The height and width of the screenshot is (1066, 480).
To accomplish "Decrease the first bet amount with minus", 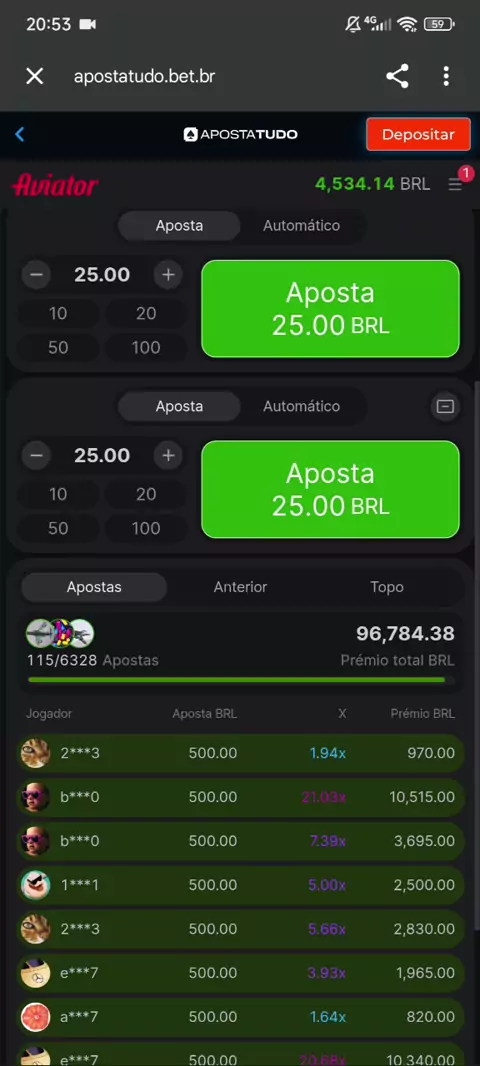I will click(x=37, y=275).
